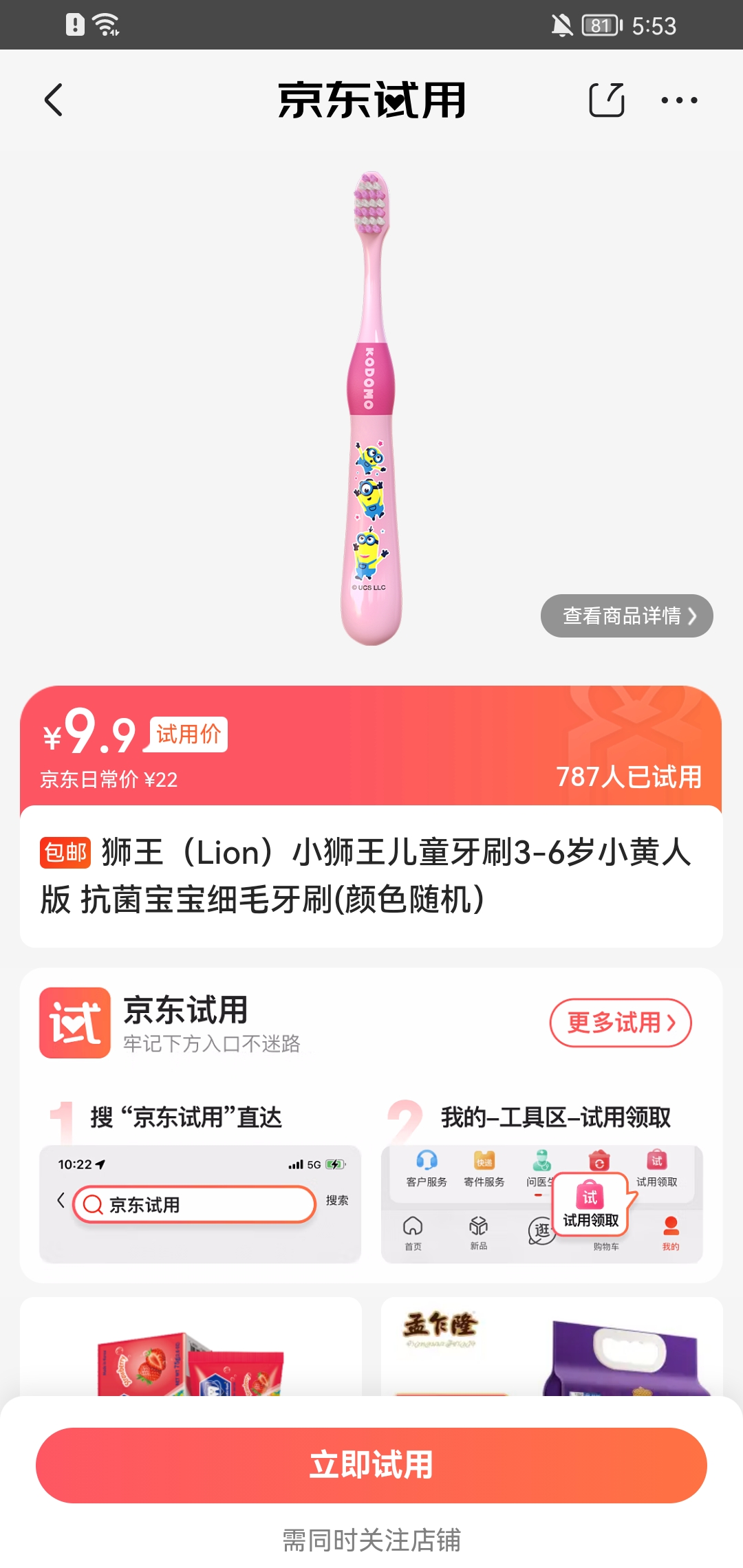Go back from 京东试用 page
This screenshot has width=743, height=1568.
pos(54,100)
